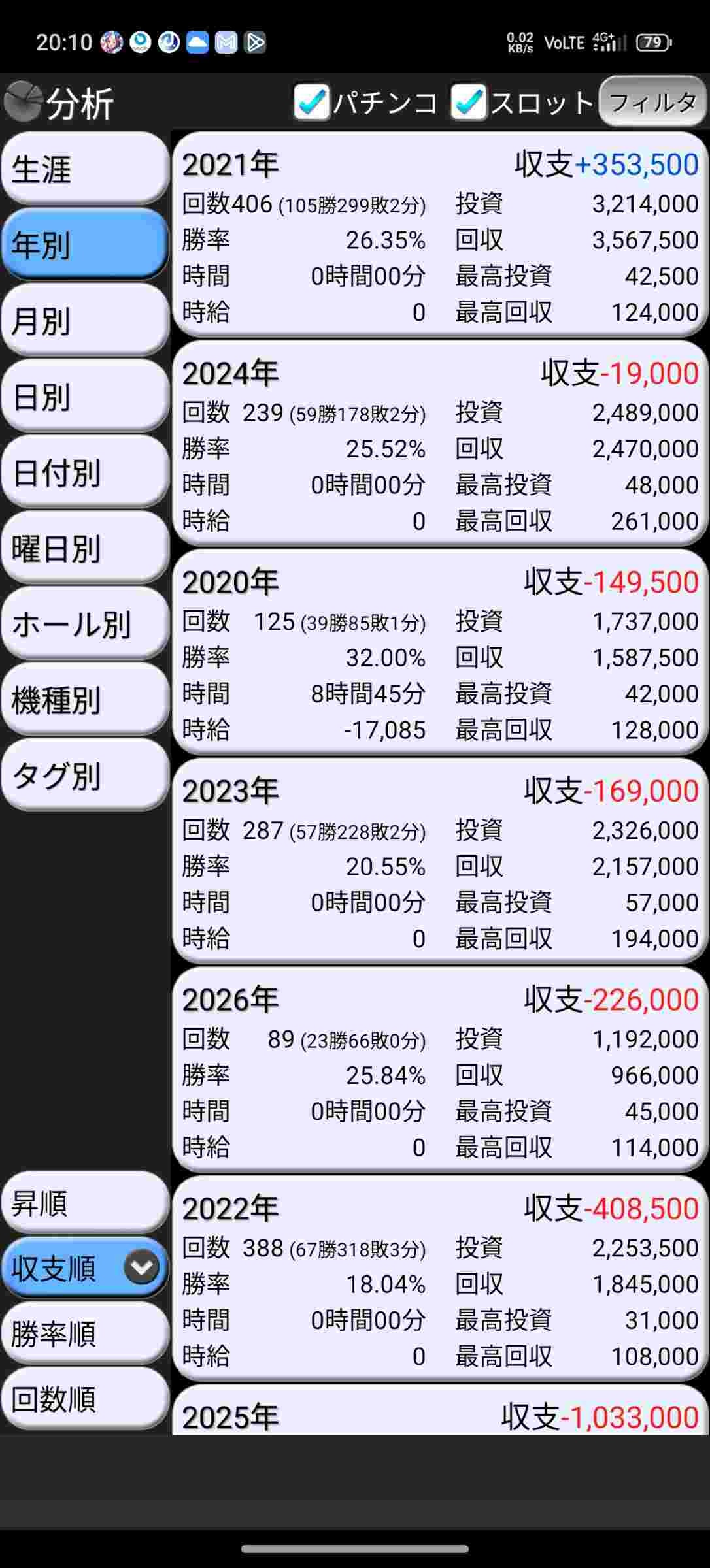The width and height of the screenshot is (710, 1568).
Task: Sort the list by 勝率順
Action: [85, 1333]
